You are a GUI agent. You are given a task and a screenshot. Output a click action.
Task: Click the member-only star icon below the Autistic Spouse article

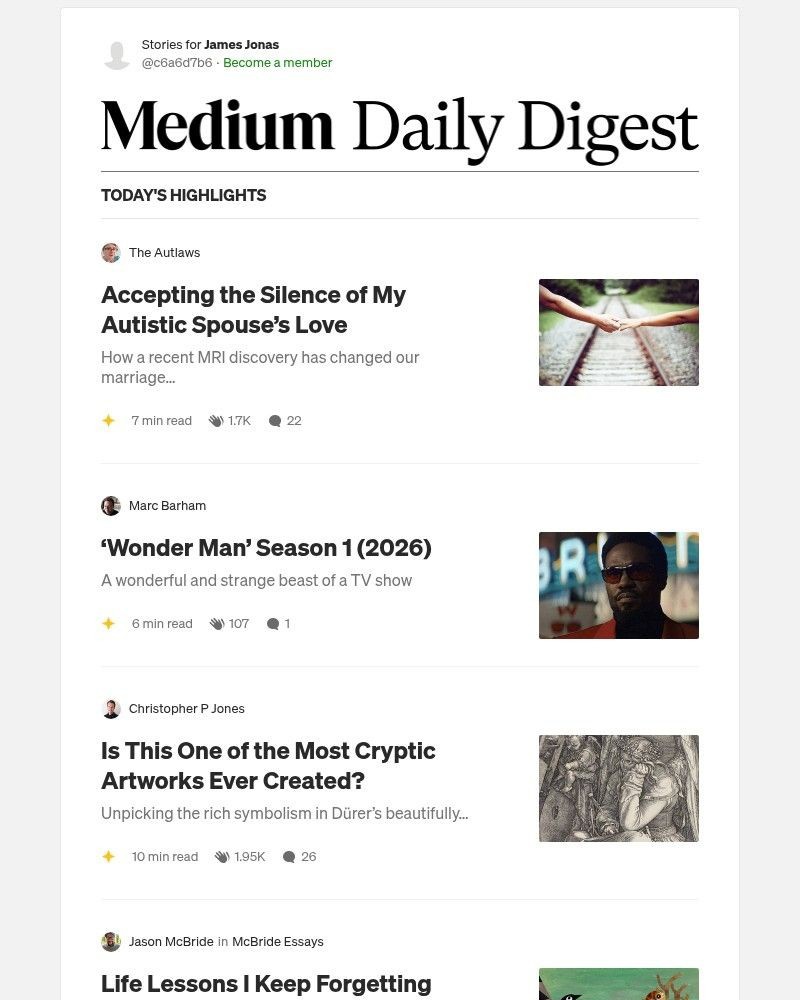click(x=109, y=420)
